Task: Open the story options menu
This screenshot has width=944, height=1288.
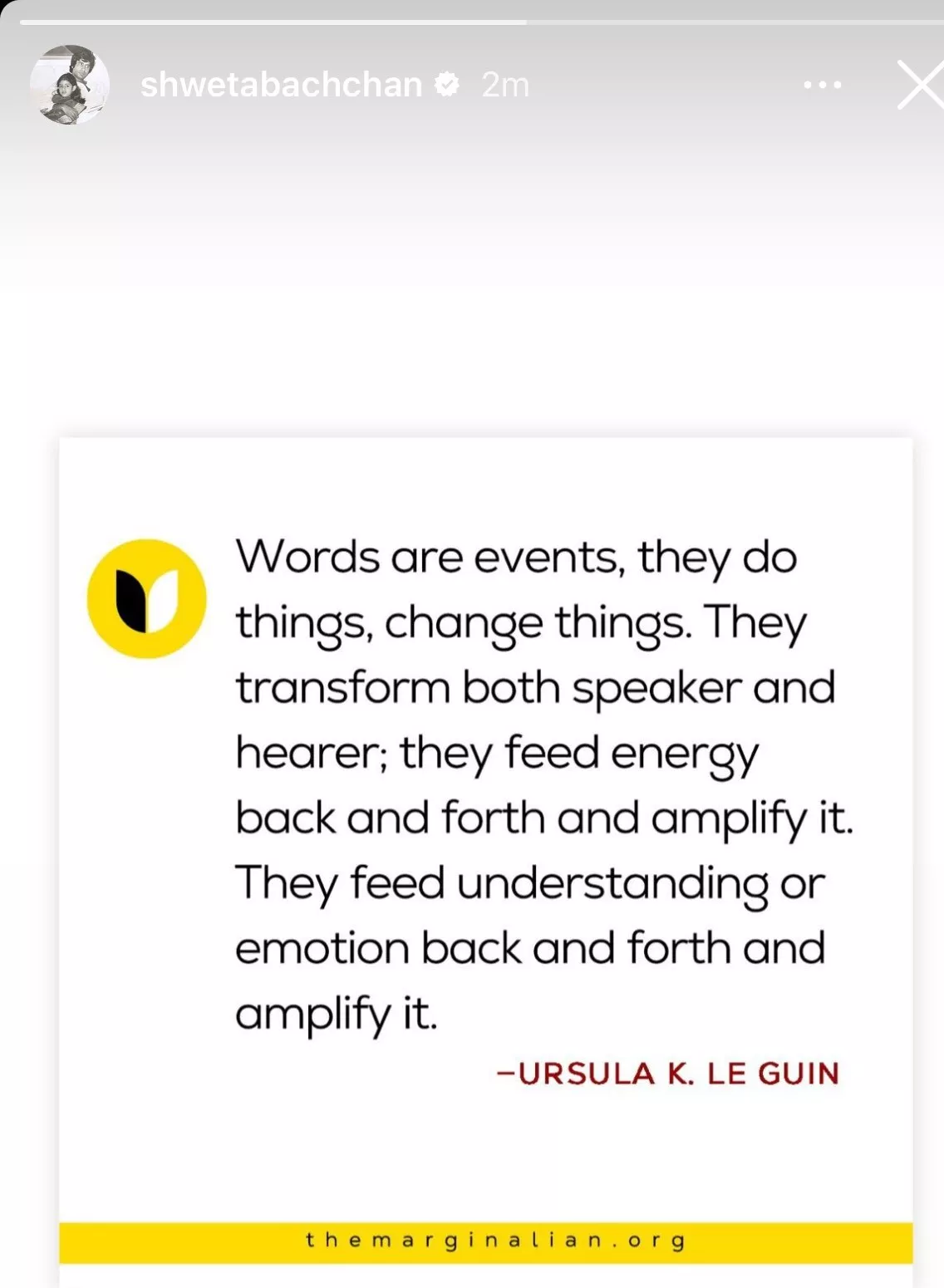Action: point(822,85)
